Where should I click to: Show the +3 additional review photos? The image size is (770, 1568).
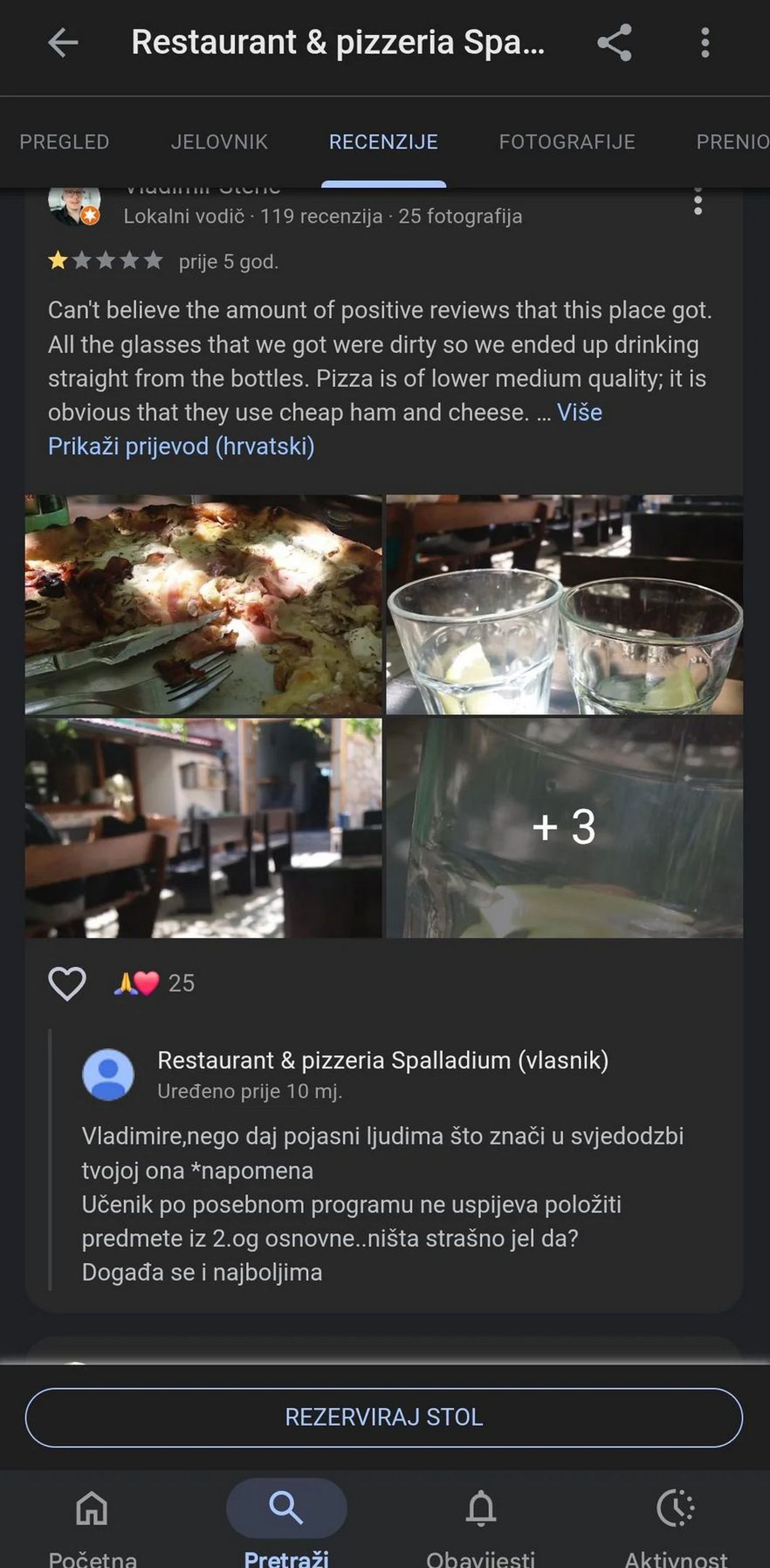coord(564,828)
